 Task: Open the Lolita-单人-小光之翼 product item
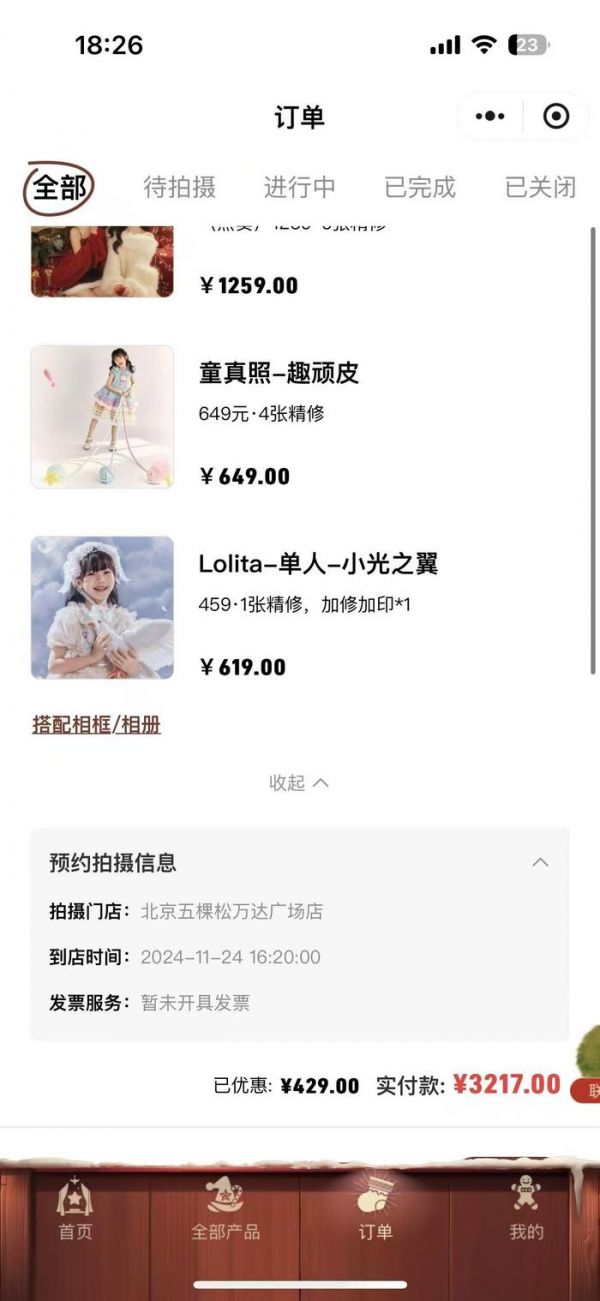pyautogui.click(x=318, y=564)
